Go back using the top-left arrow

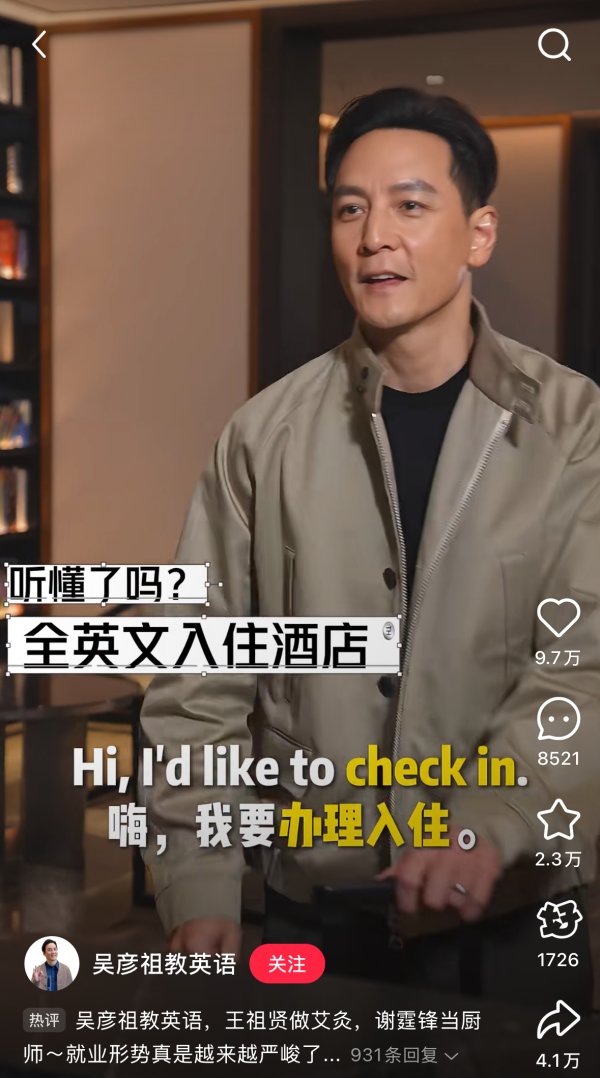pos(39,44)
